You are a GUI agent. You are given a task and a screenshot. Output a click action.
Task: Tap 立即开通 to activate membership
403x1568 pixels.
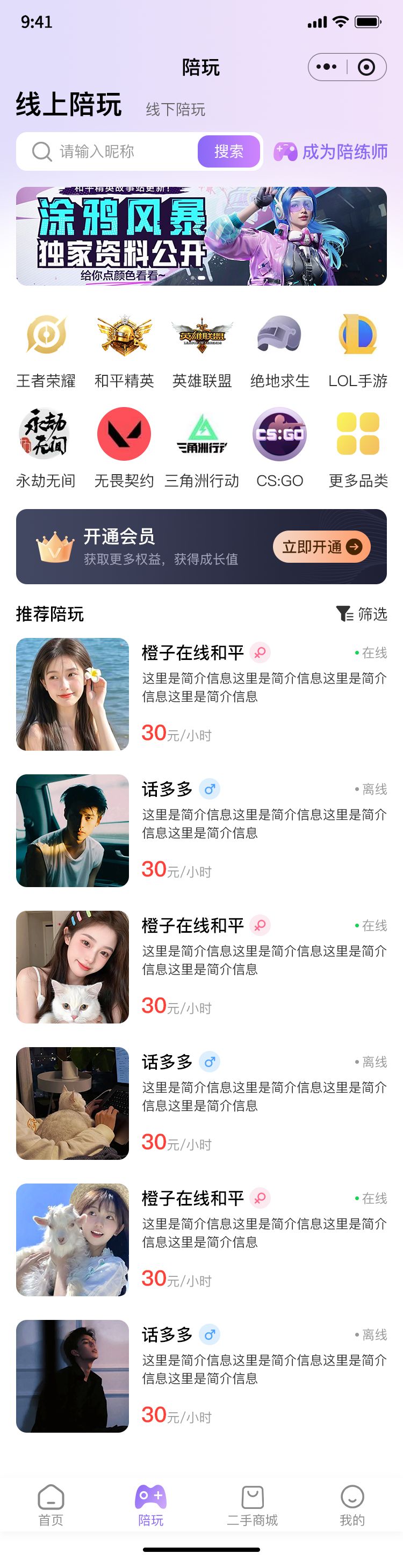[x=321, y=547]
